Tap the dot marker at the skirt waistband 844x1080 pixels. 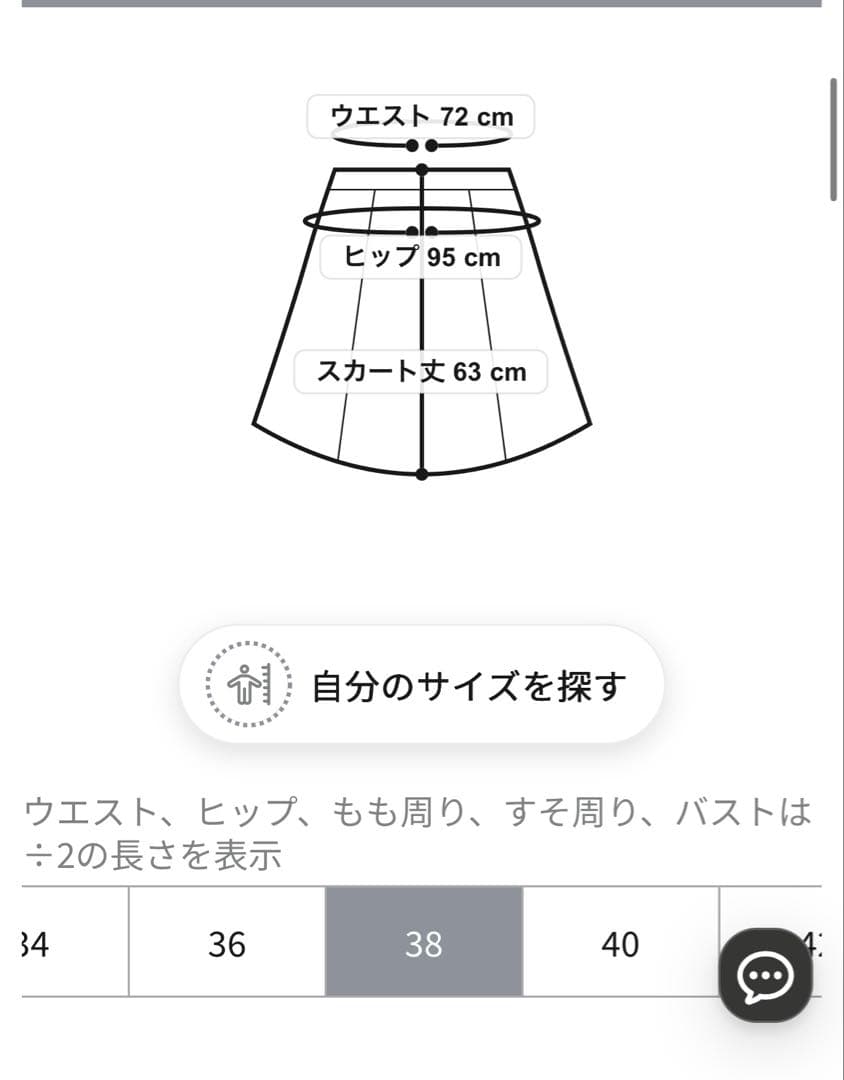point(421,167)
